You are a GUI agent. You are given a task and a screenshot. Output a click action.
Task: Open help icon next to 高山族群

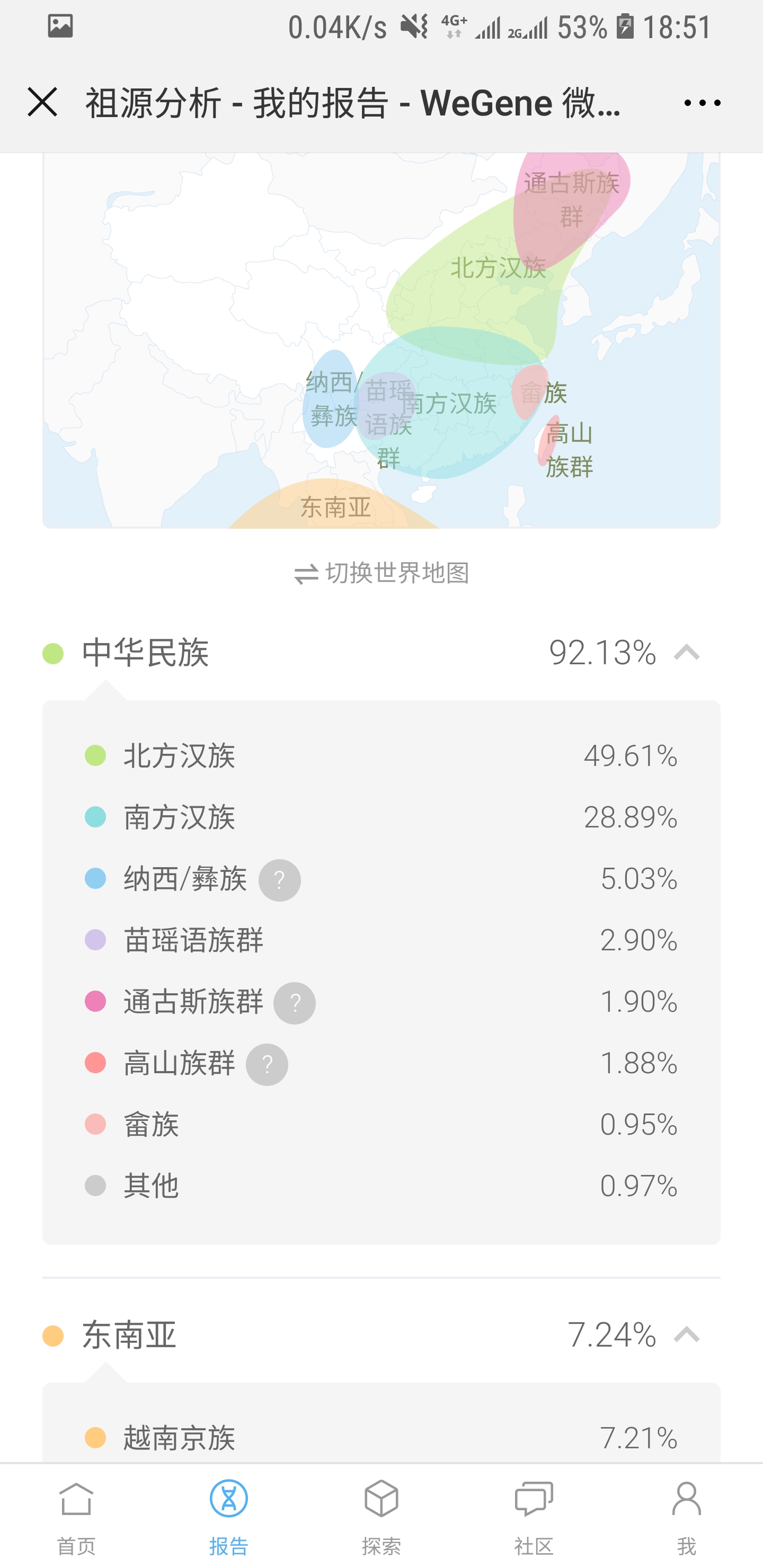pyautogui.click(x=267, y=1064)
